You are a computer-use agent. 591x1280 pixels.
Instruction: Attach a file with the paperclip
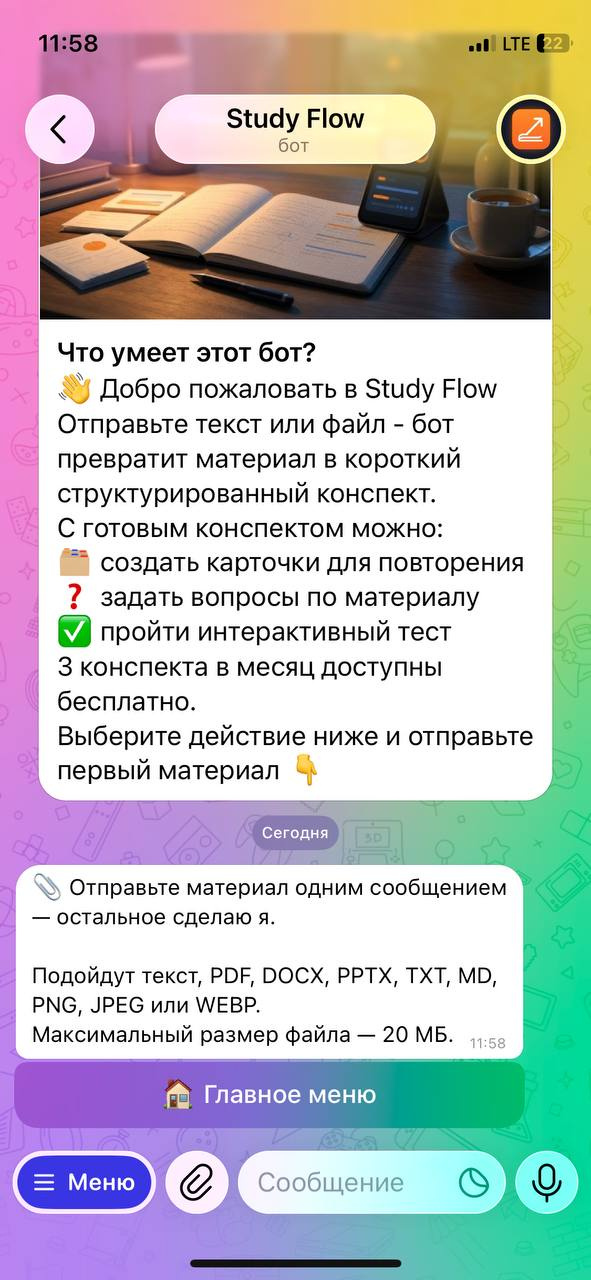pos(196,1183)
